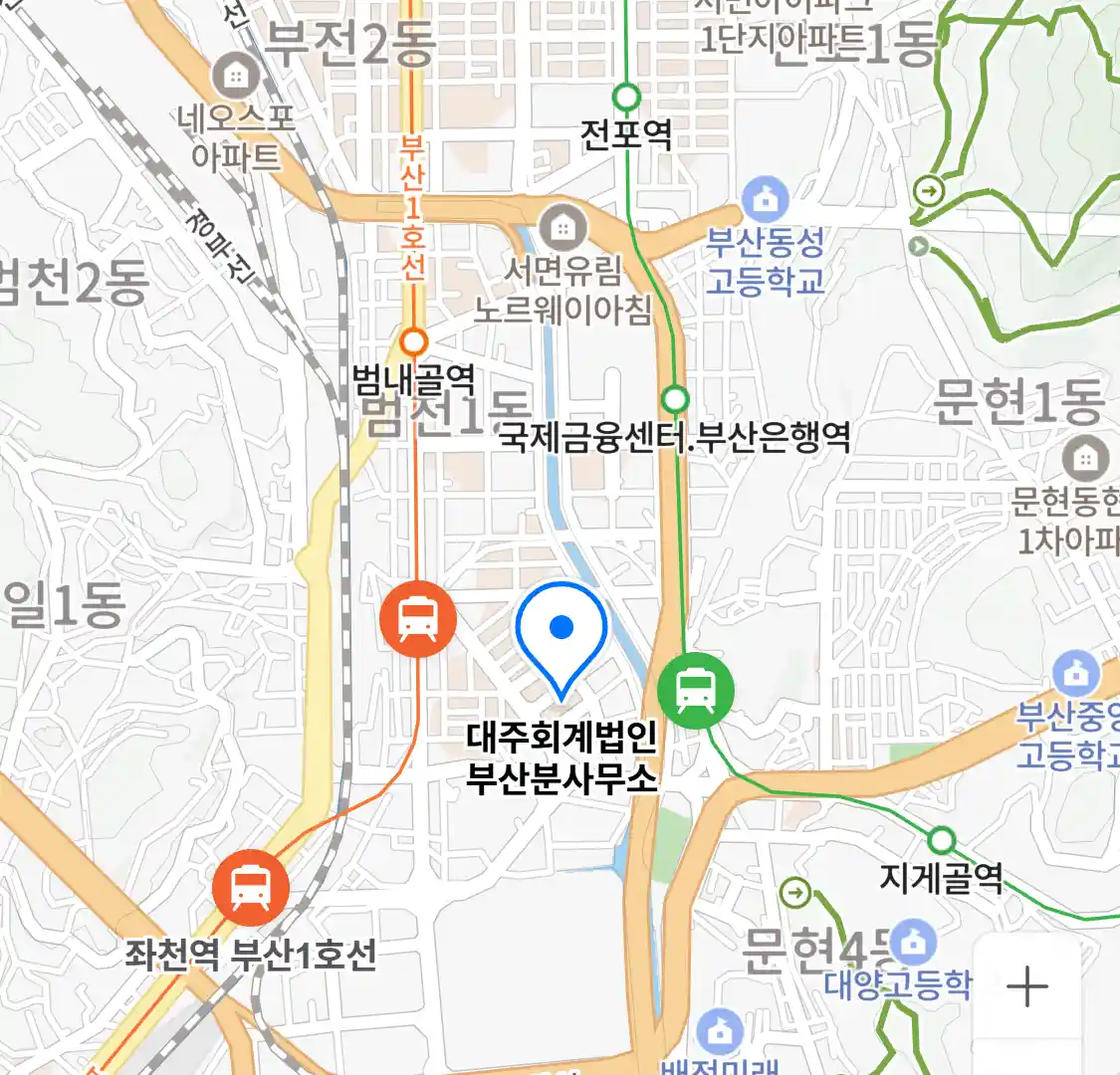Zoom in with the plus button

[x=1026, y=987]
